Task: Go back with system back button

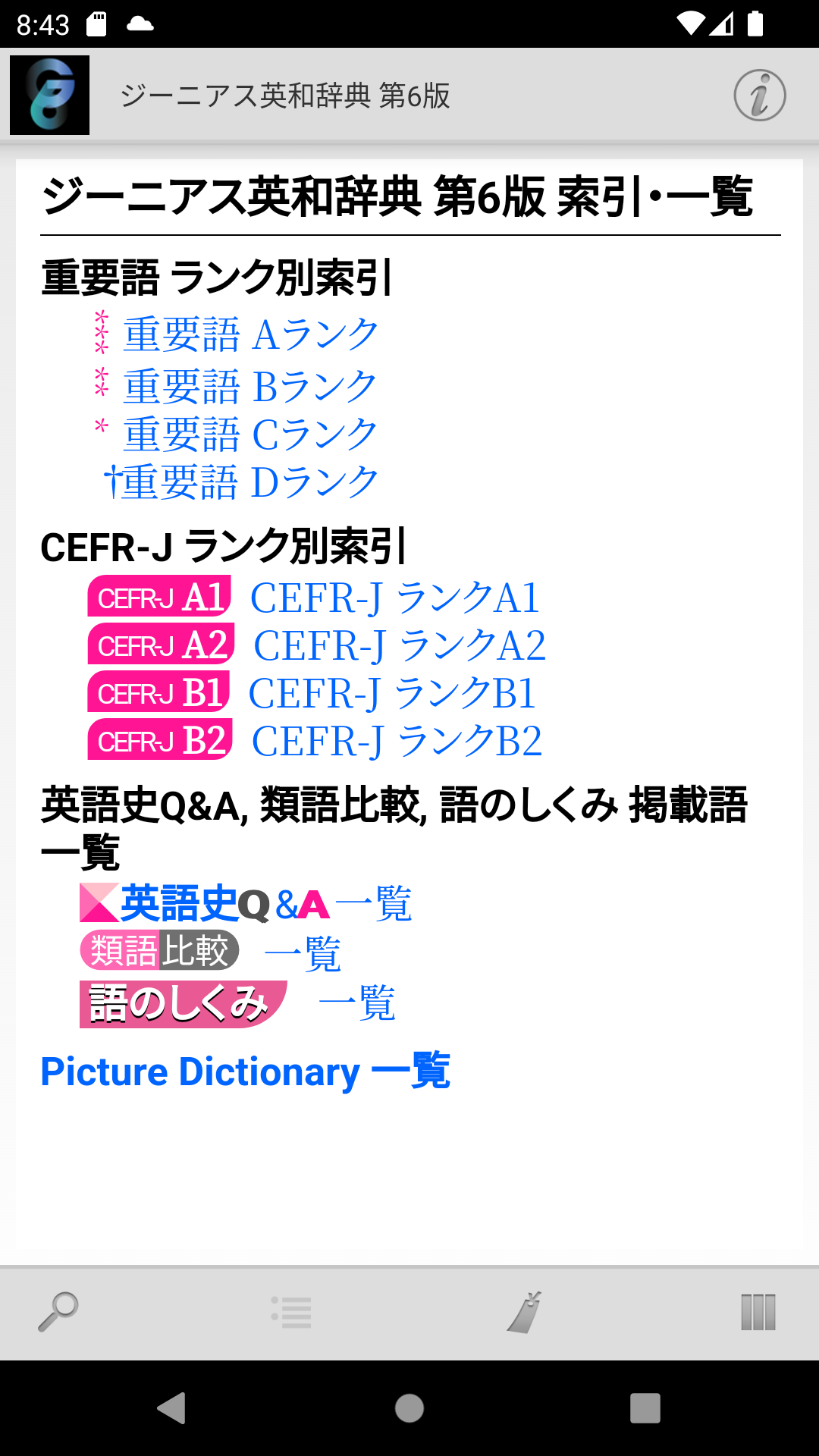Action: tap(172, 1408)
